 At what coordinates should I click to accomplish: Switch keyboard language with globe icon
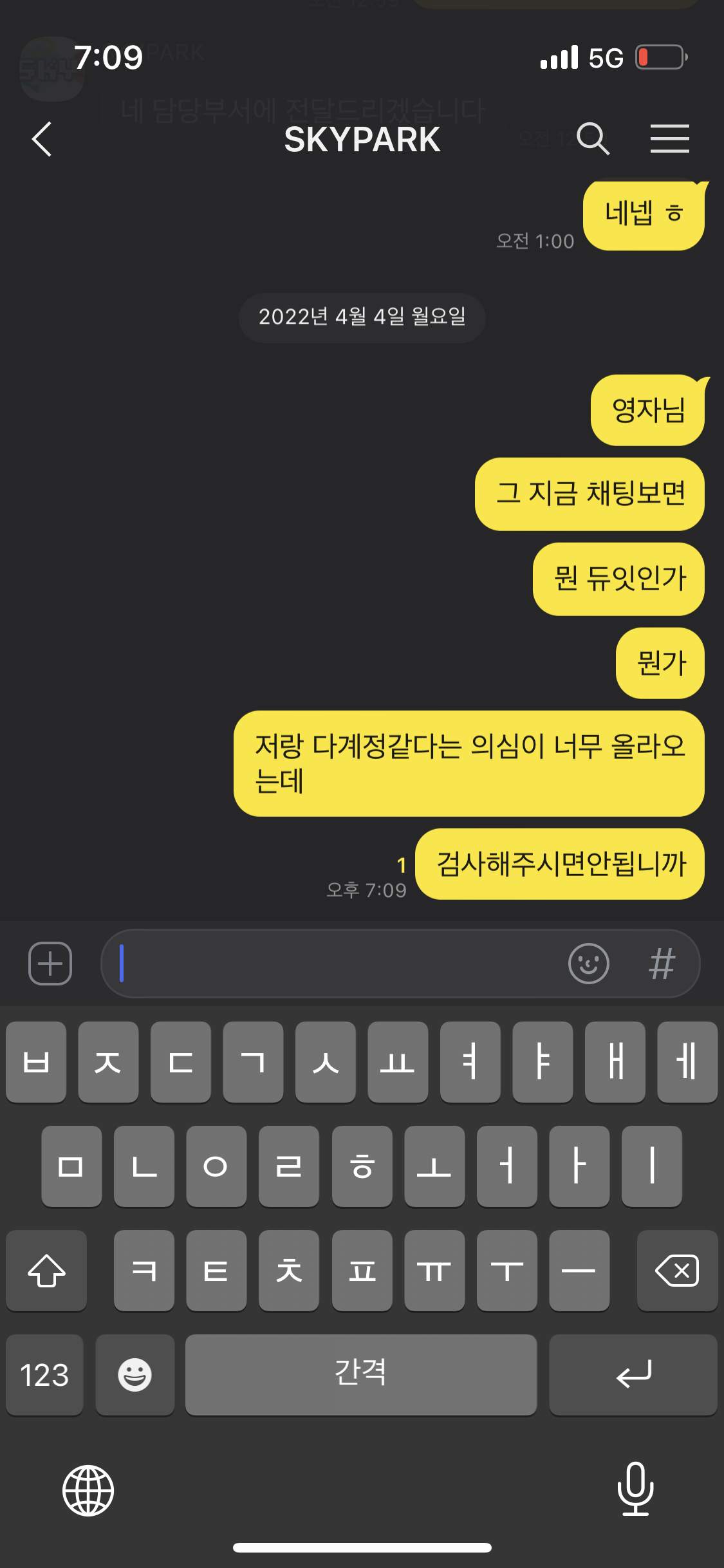(x=88, y=1490)
